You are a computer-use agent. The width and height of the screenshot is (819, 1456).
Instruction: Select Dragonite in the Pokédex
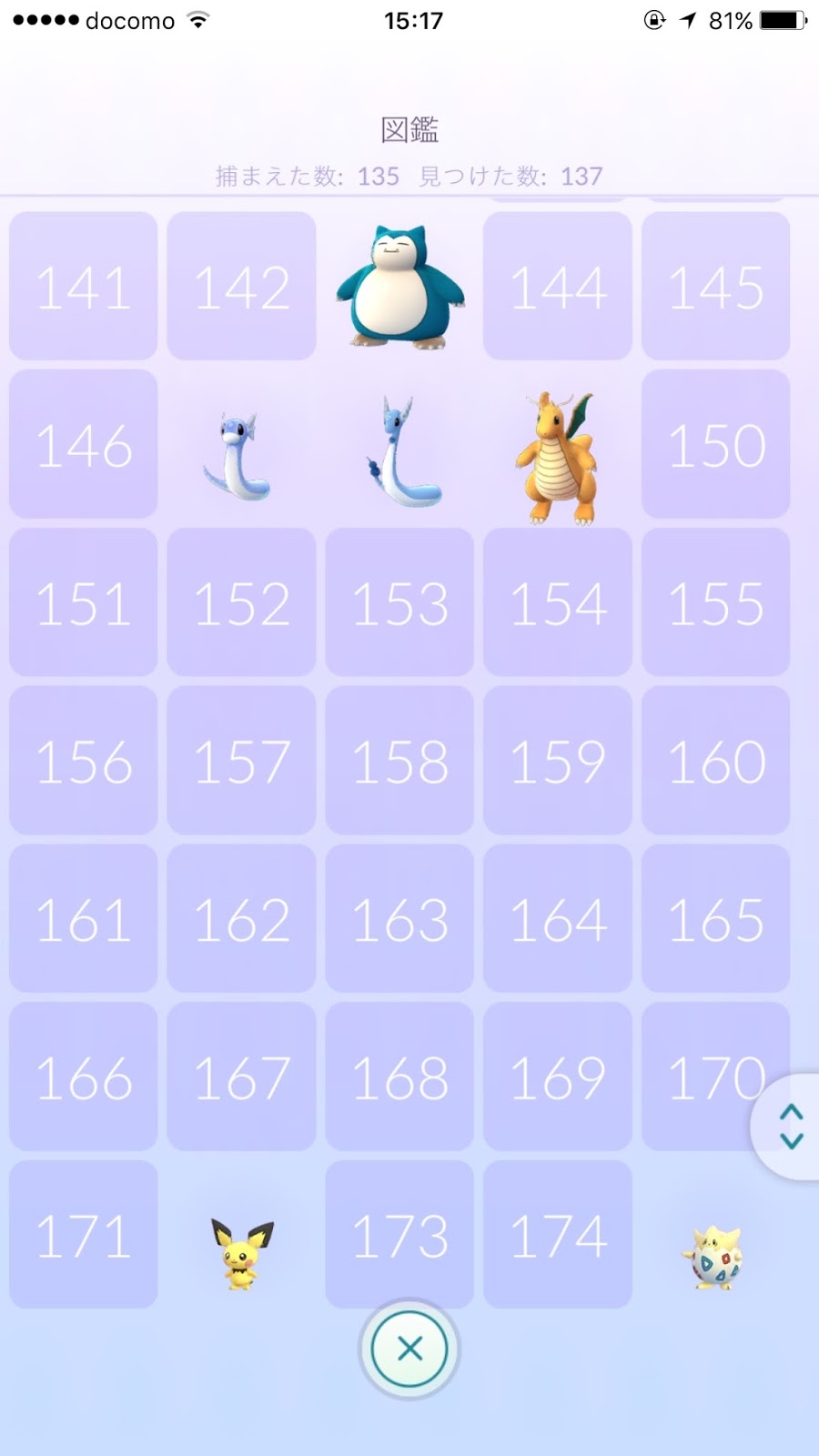click(557, 457)
